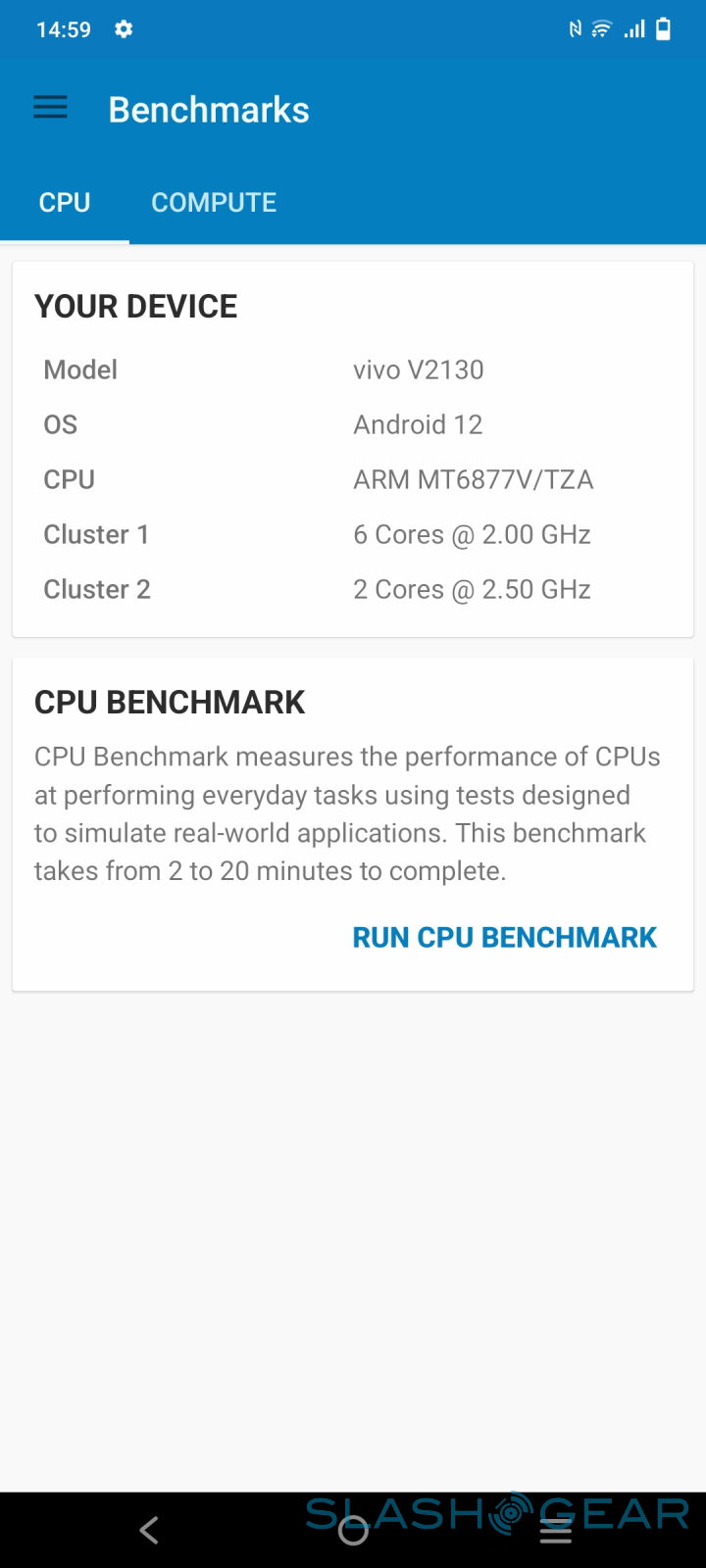Select the CPU tab
The width and height of the screenshot is (706, 1568).
[65, 203]
